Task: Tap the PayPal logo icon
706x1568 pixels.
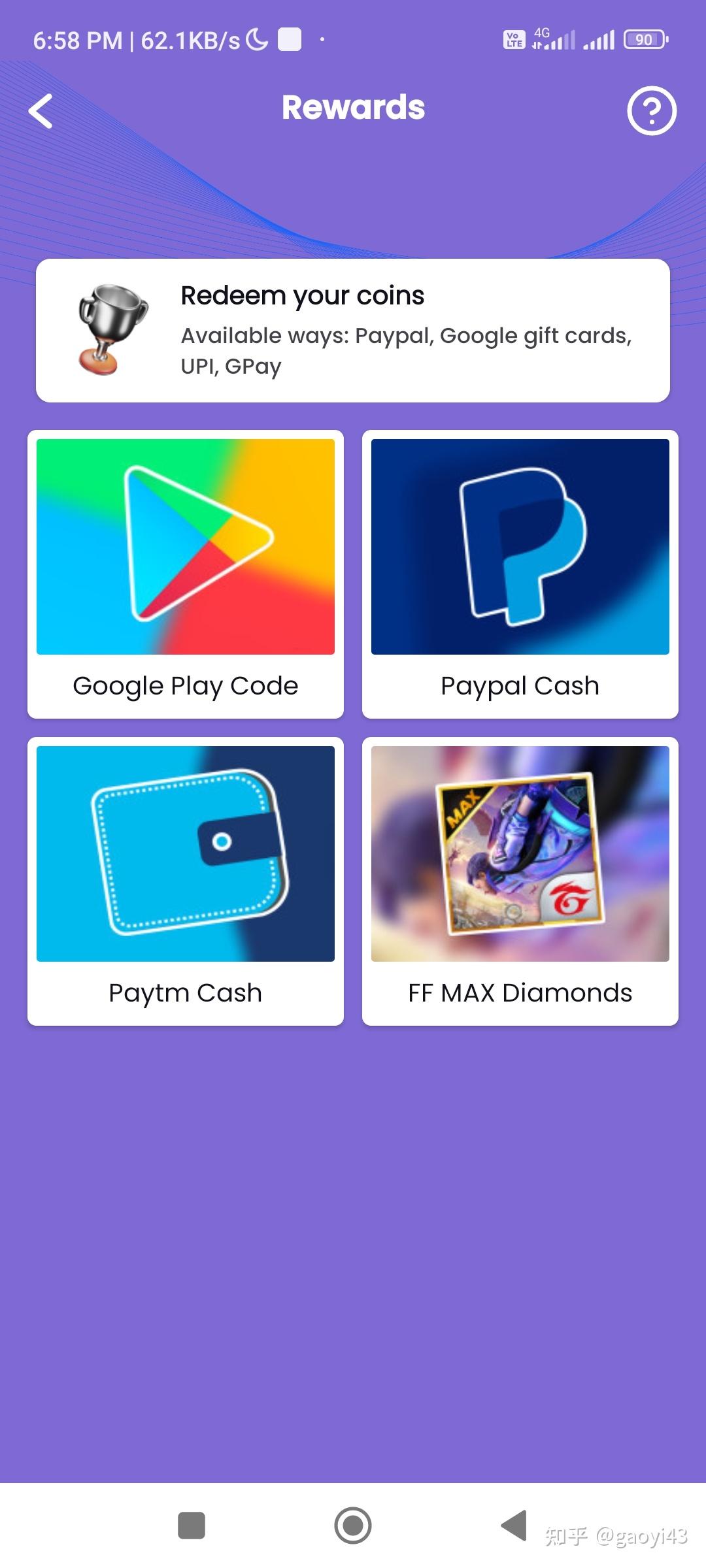Action: [x=520, y=547]
